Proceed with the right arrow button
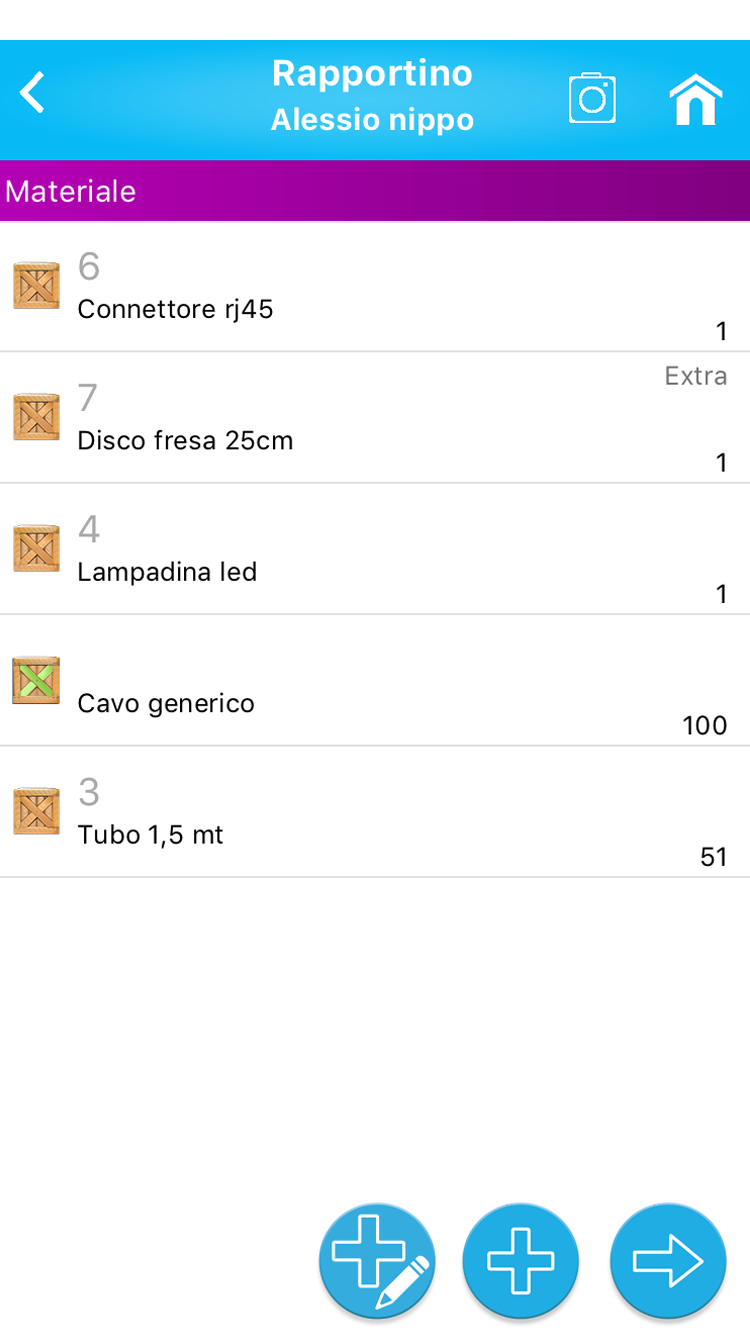This screenshot has width=750, height=1334. tap(668, 1261)
